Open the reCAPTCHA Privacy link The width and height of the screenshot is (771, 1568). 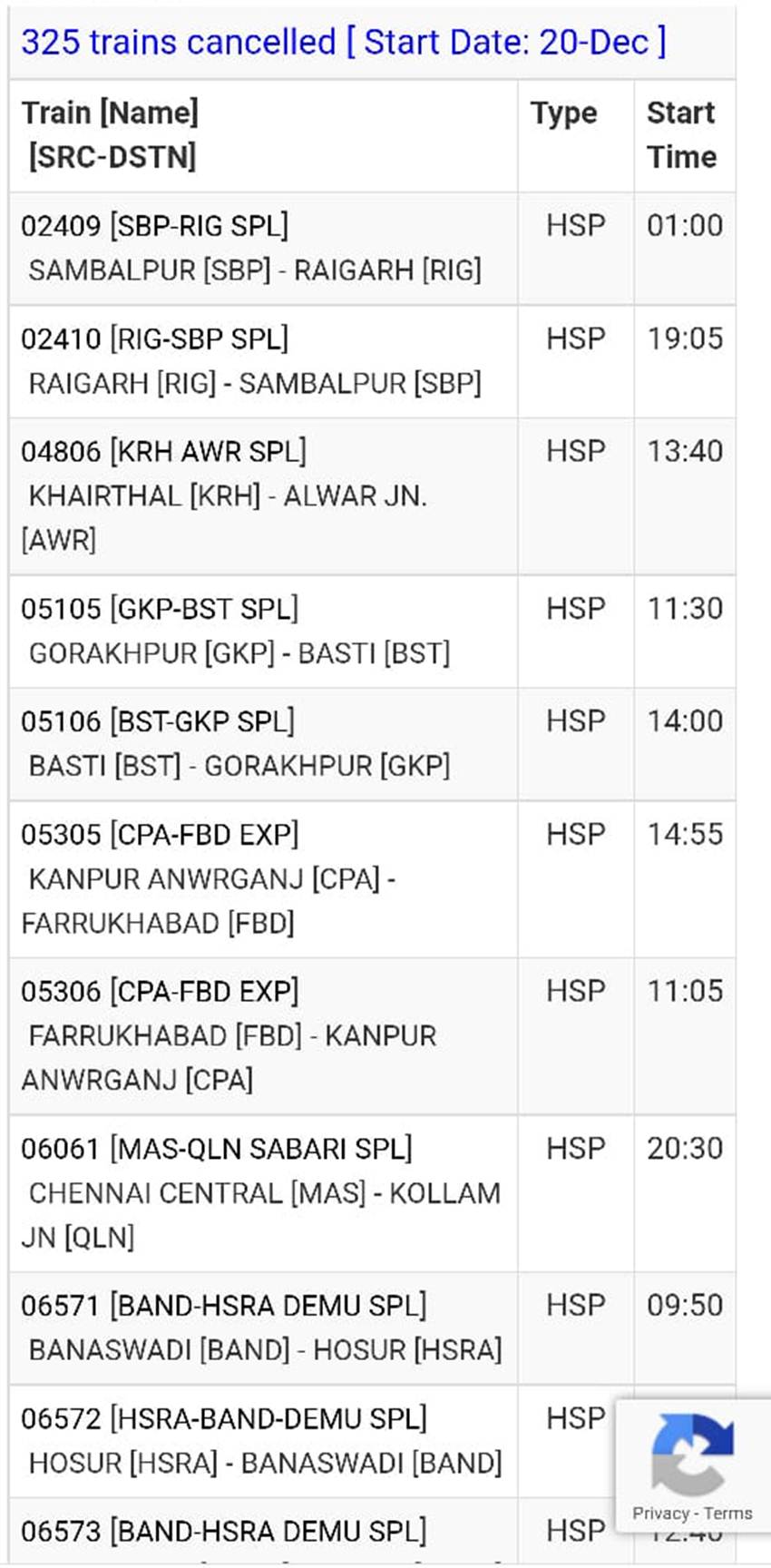point(660,1513)
